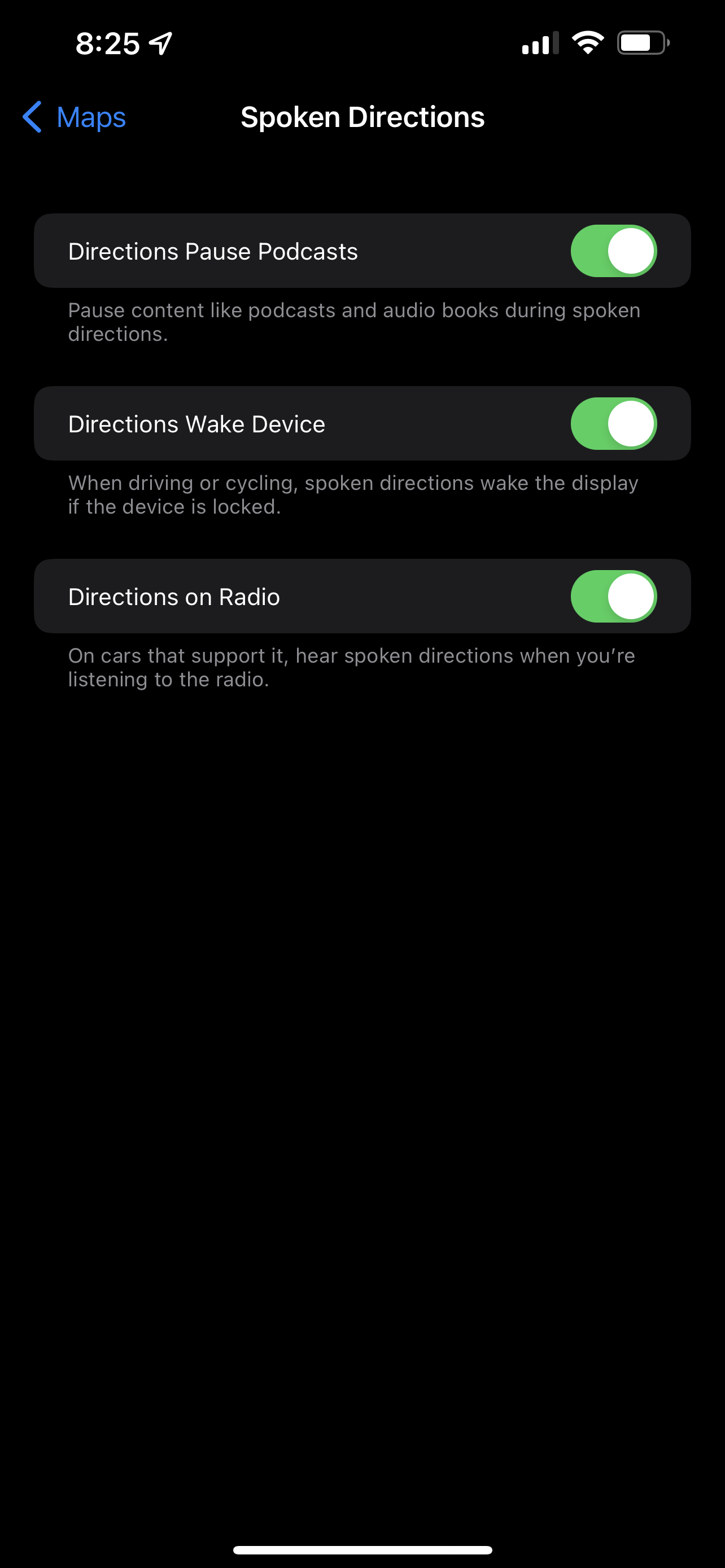Toggle Directions on Radio off
725x1568 pixels.
[613, 597]
